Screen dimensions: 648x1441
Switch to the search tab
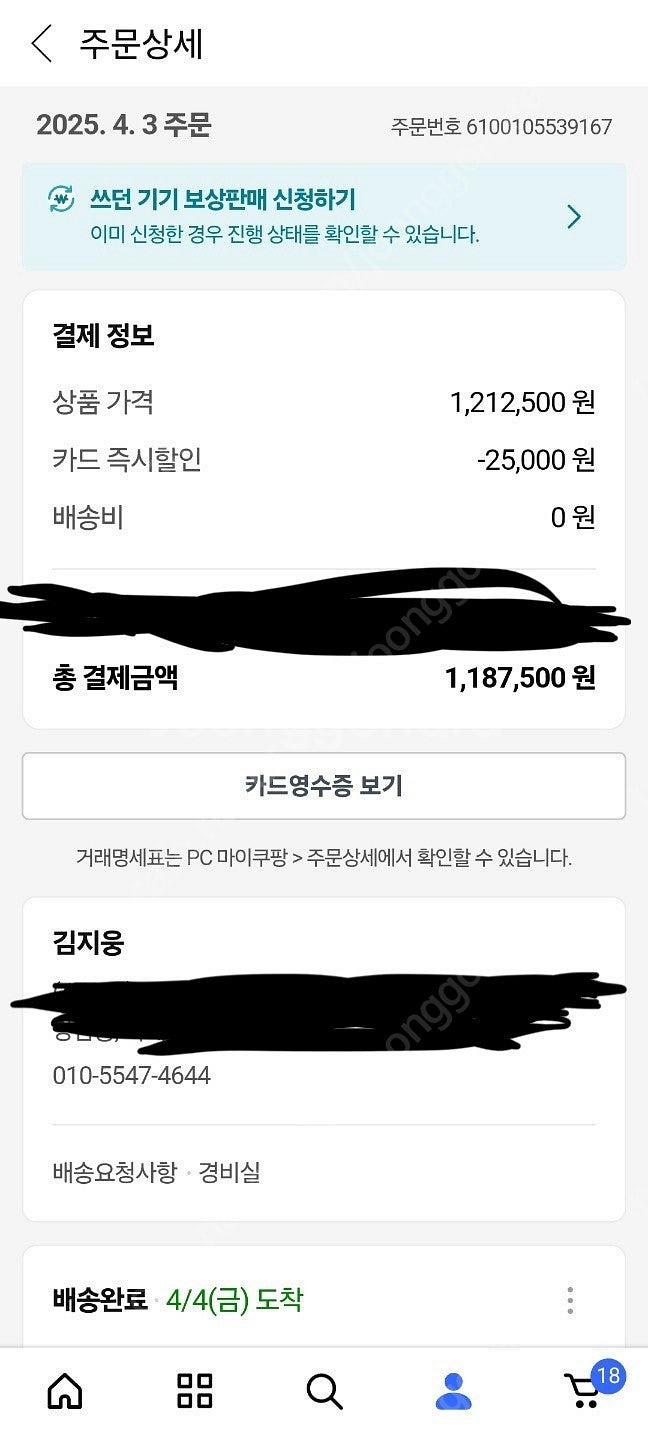point(324,1390)
